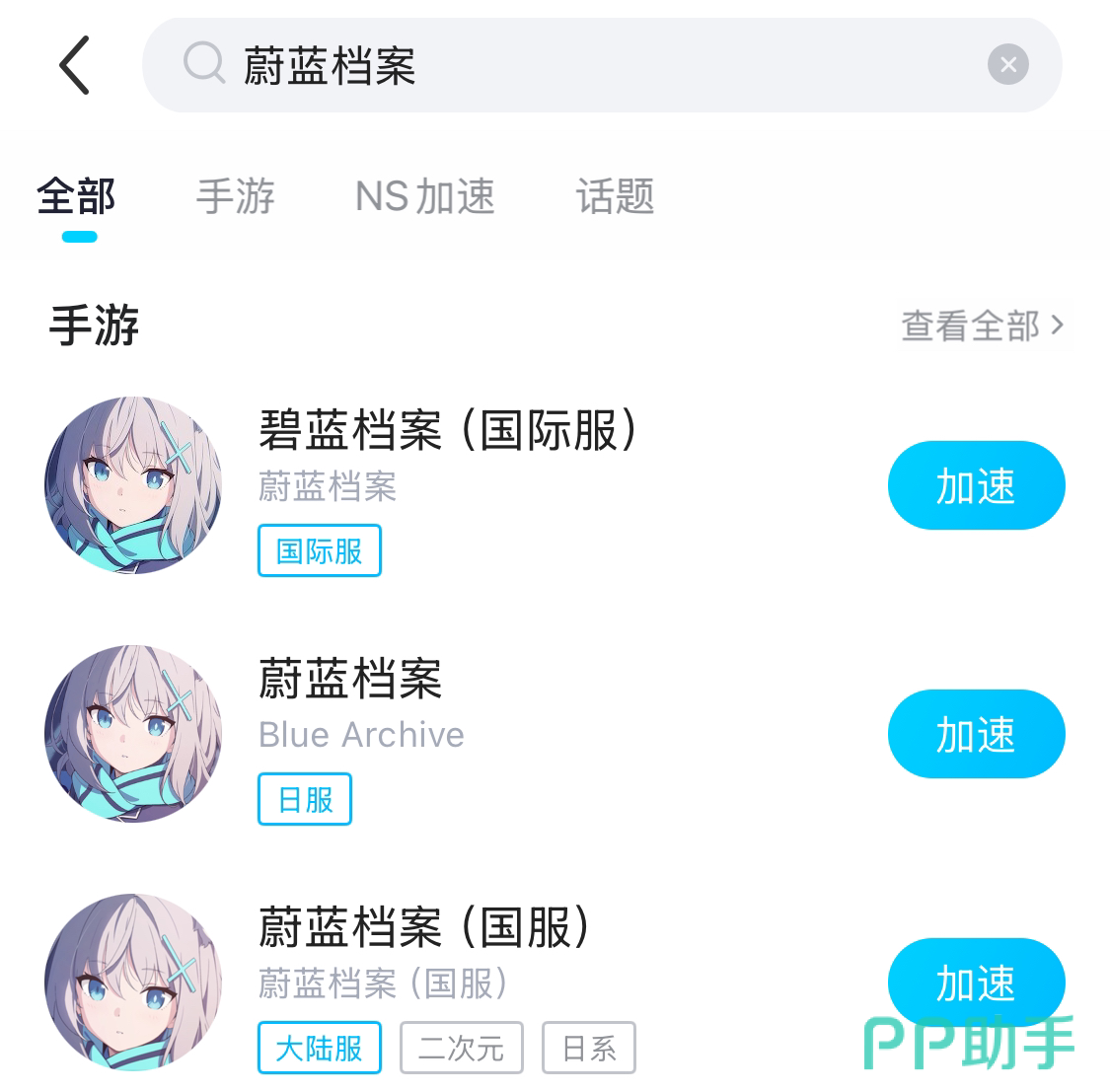The height and width of the screenshot is (1092, 1110).
Task: Go back using the top-left arrow
Action: click(x=75, y=65)
